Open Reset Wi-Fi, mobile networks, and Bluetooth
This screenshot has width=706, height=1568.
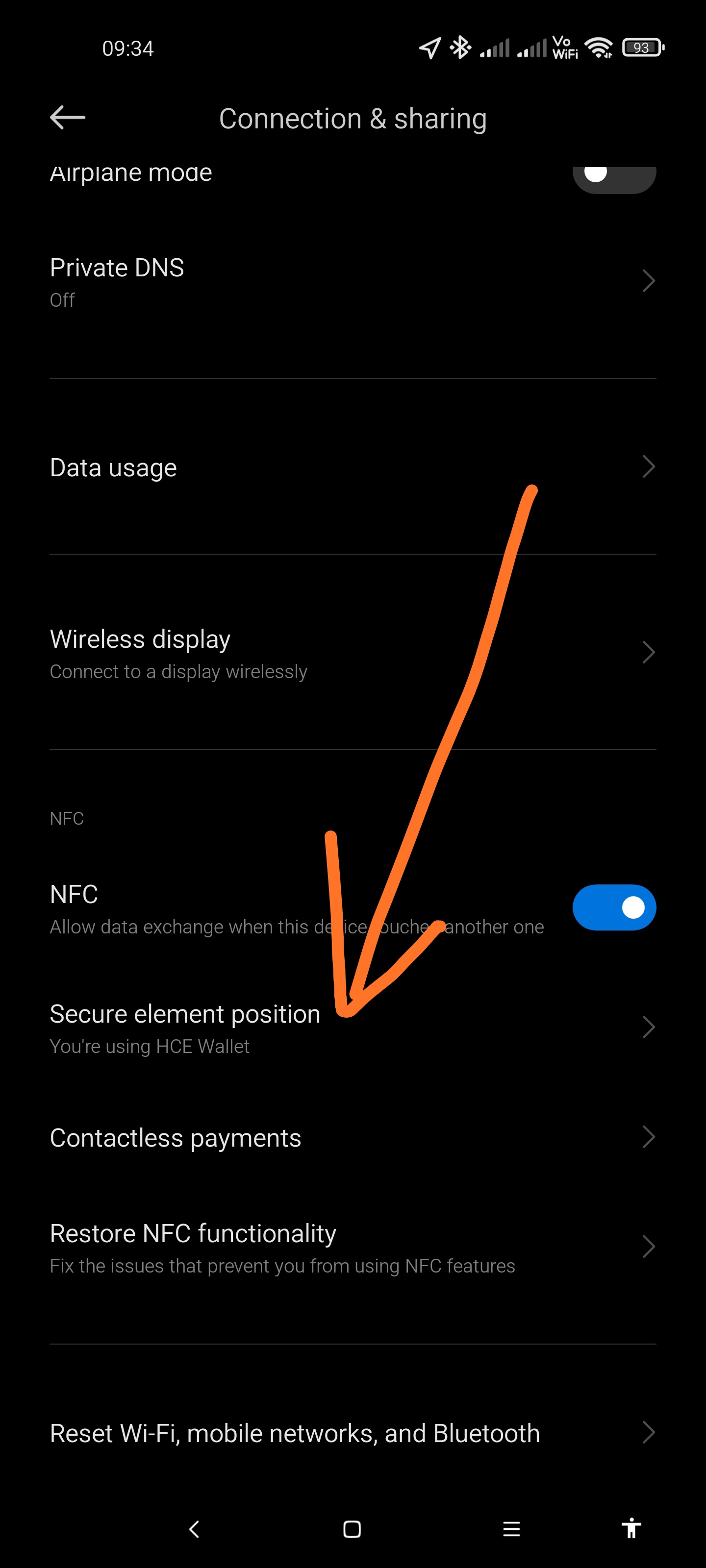(x=353, y=1433)
